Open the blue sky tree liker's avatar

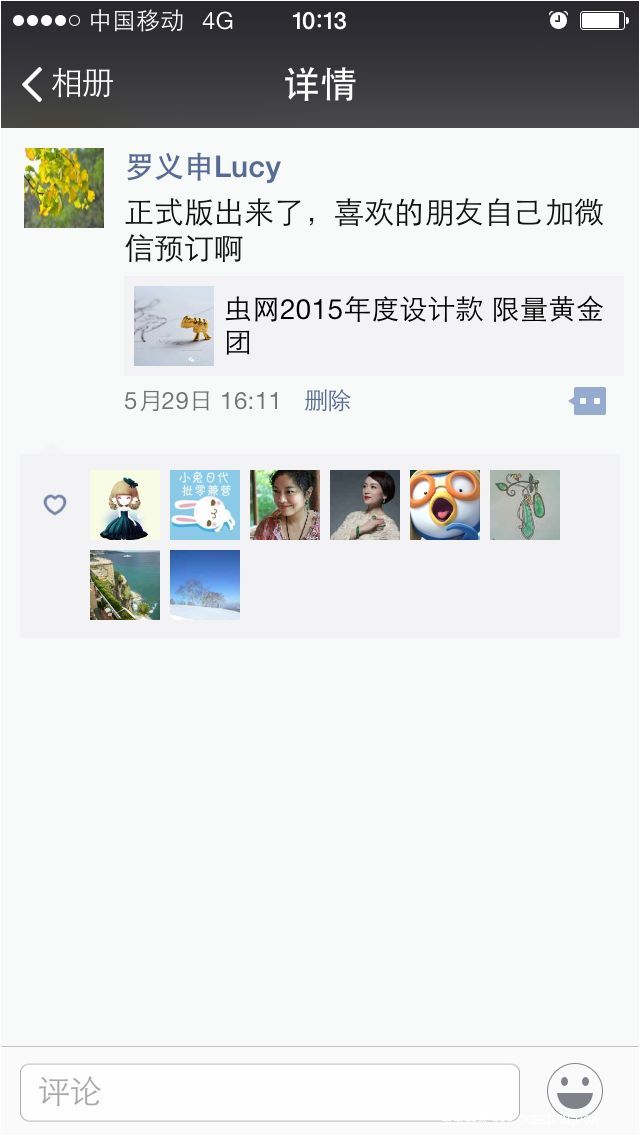pos(205,585)
